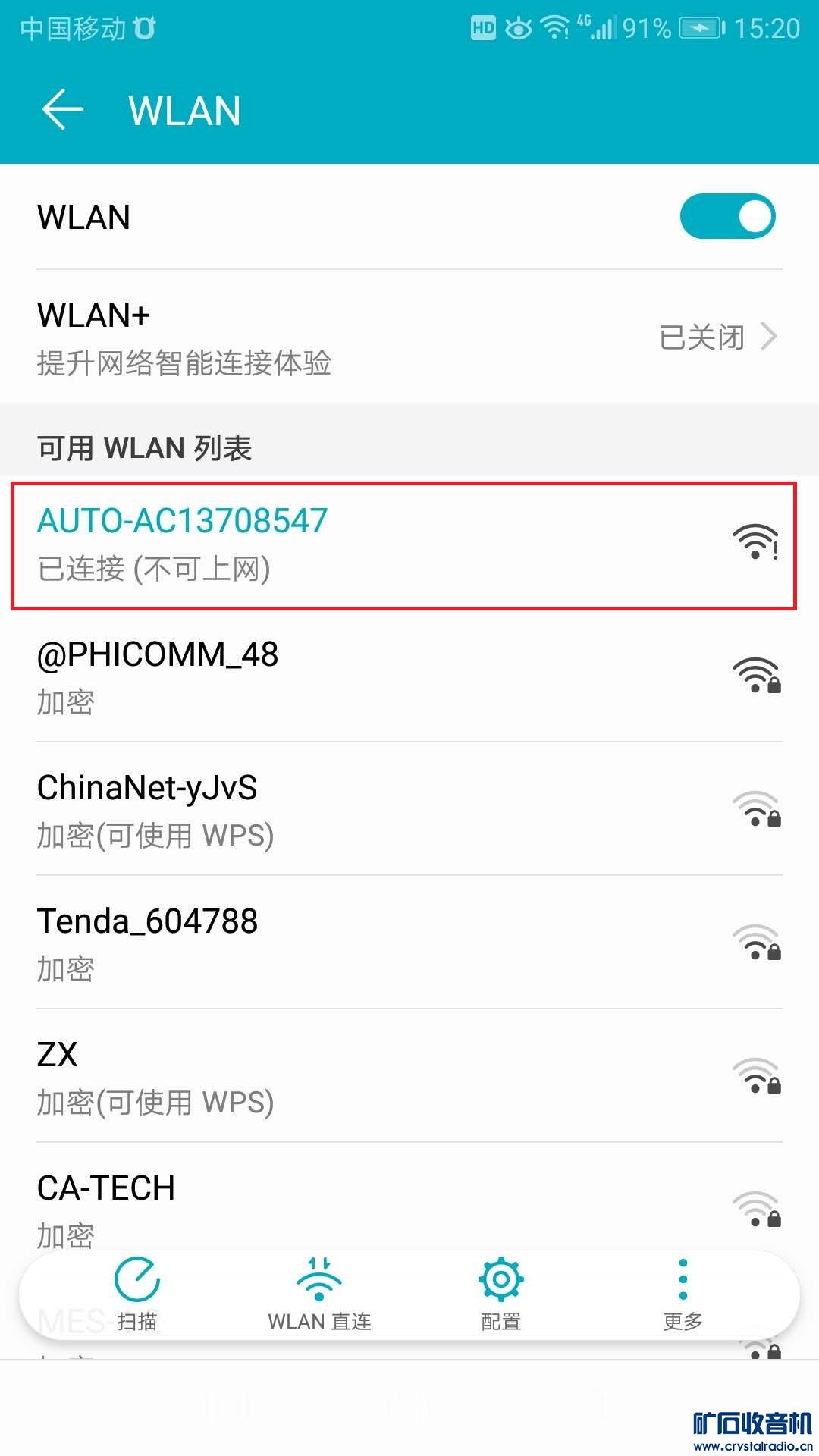The image size is (819, 1456).
Task: Open WLAN+ settings
Action: (x=409, y=337)
